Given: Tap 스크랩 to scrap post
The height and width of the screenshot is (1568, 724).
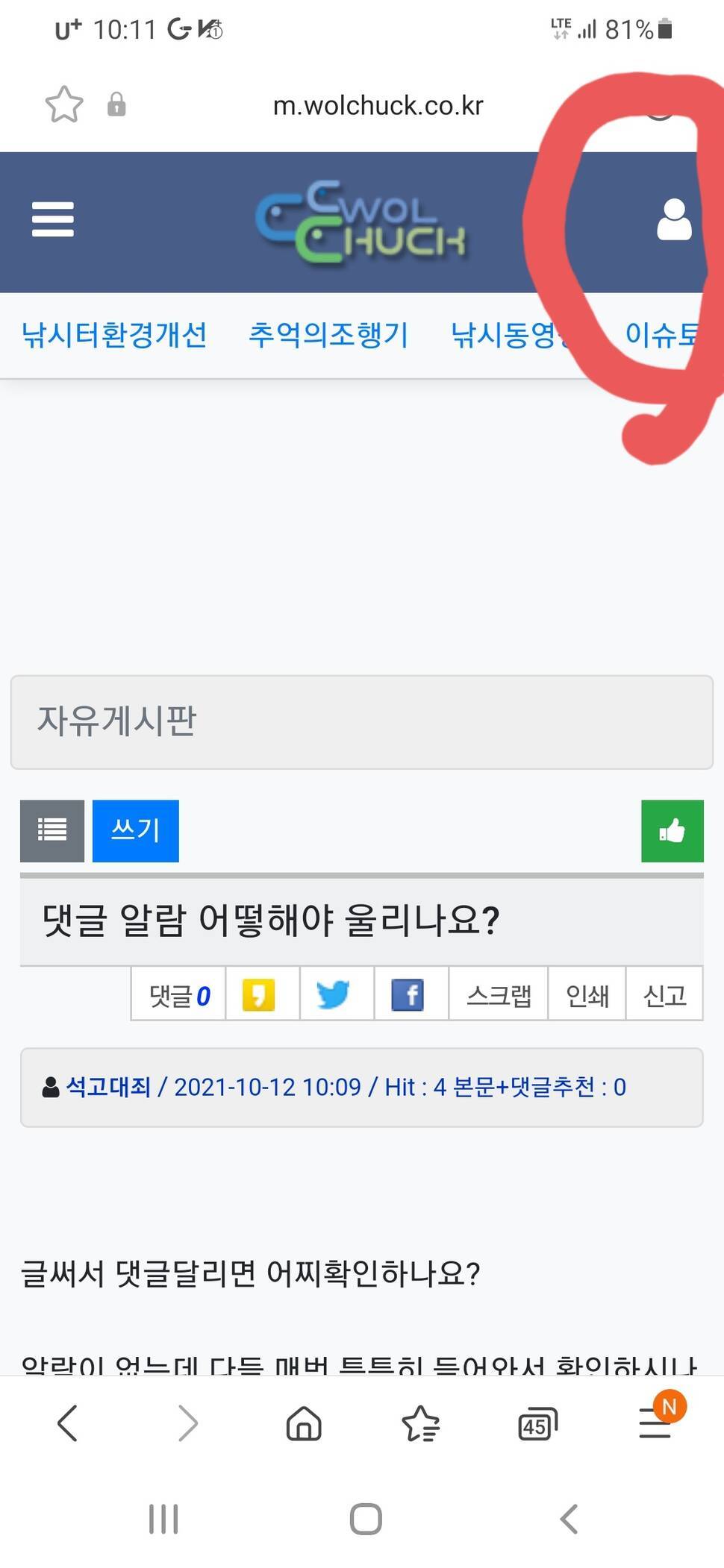Looking at the screenshot, I should (x=499, y=994).
